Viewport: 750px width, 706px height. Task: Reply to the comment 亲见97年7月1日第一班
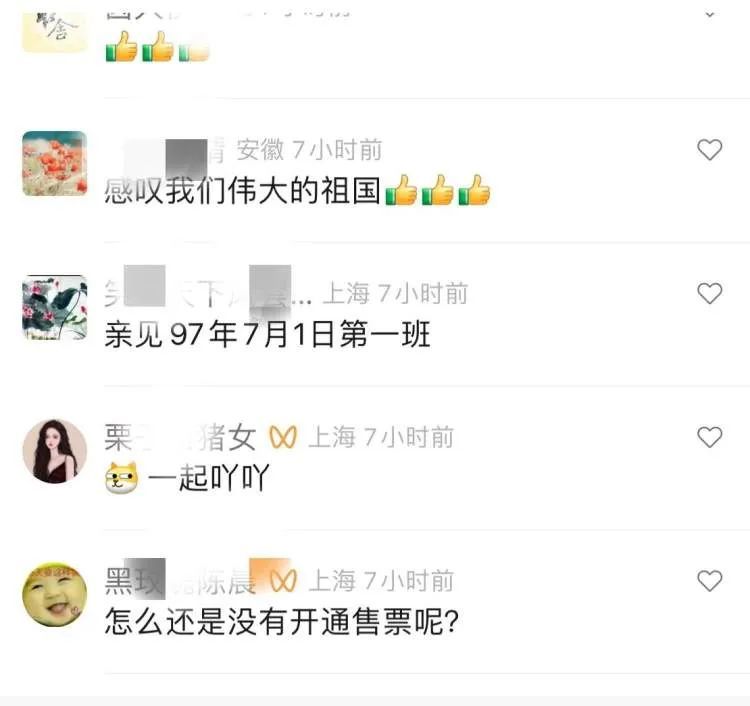(x=267, y=334)
